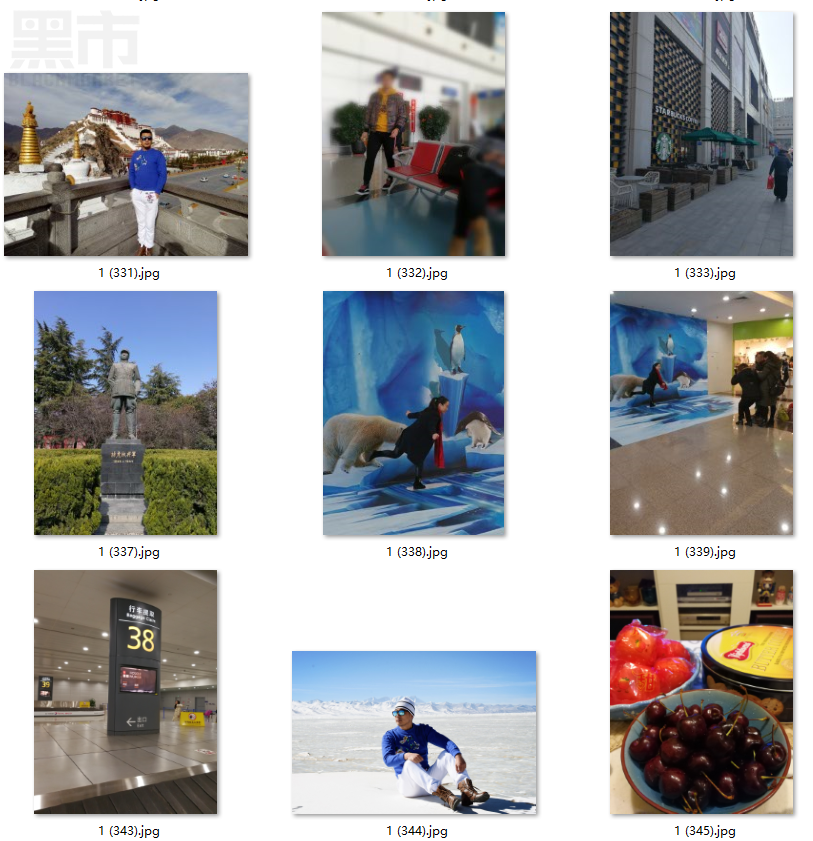The height and width of the screenshot is (841, 813).
Task: Open picture 1 (338).jpg
Action: (413, 412)
